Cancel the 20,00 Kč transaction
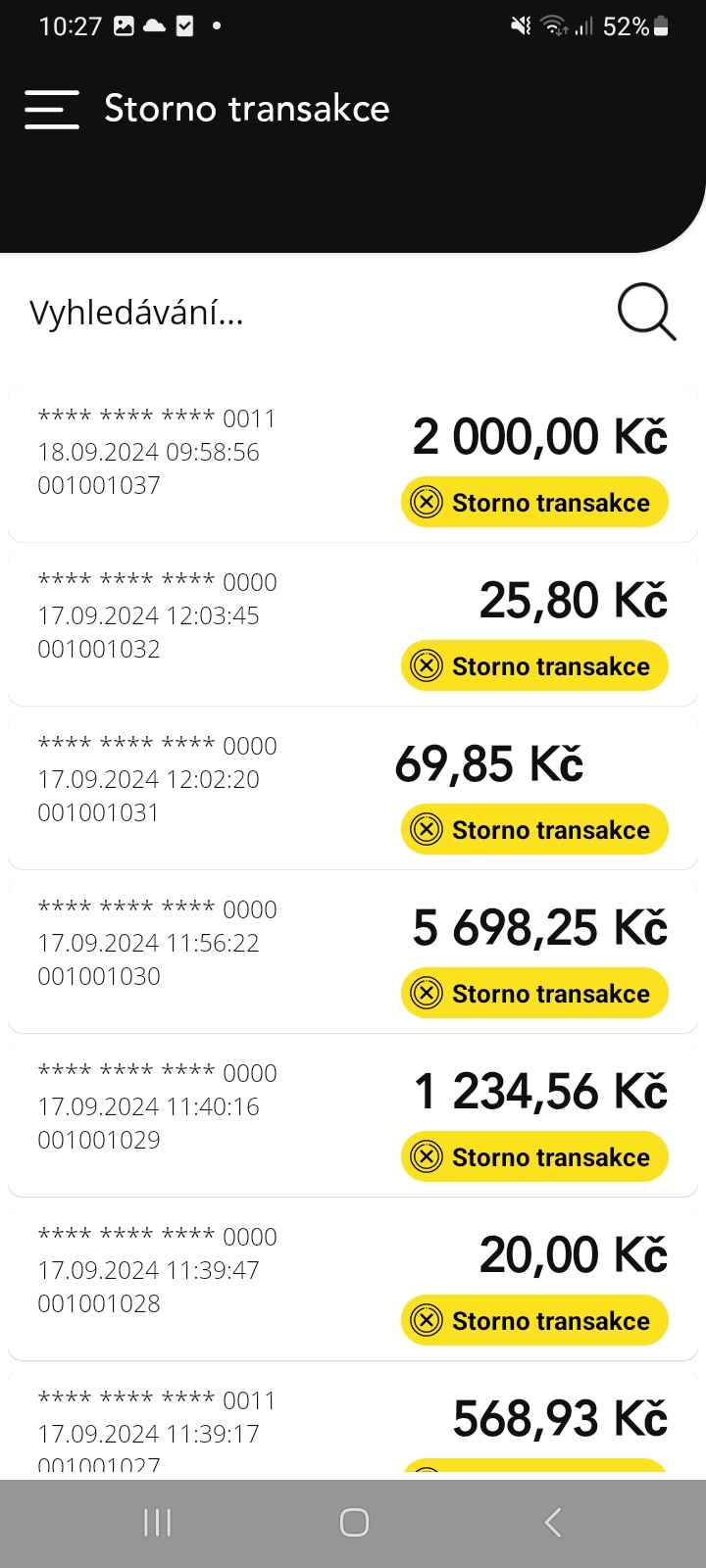 tap(534, 1321)
